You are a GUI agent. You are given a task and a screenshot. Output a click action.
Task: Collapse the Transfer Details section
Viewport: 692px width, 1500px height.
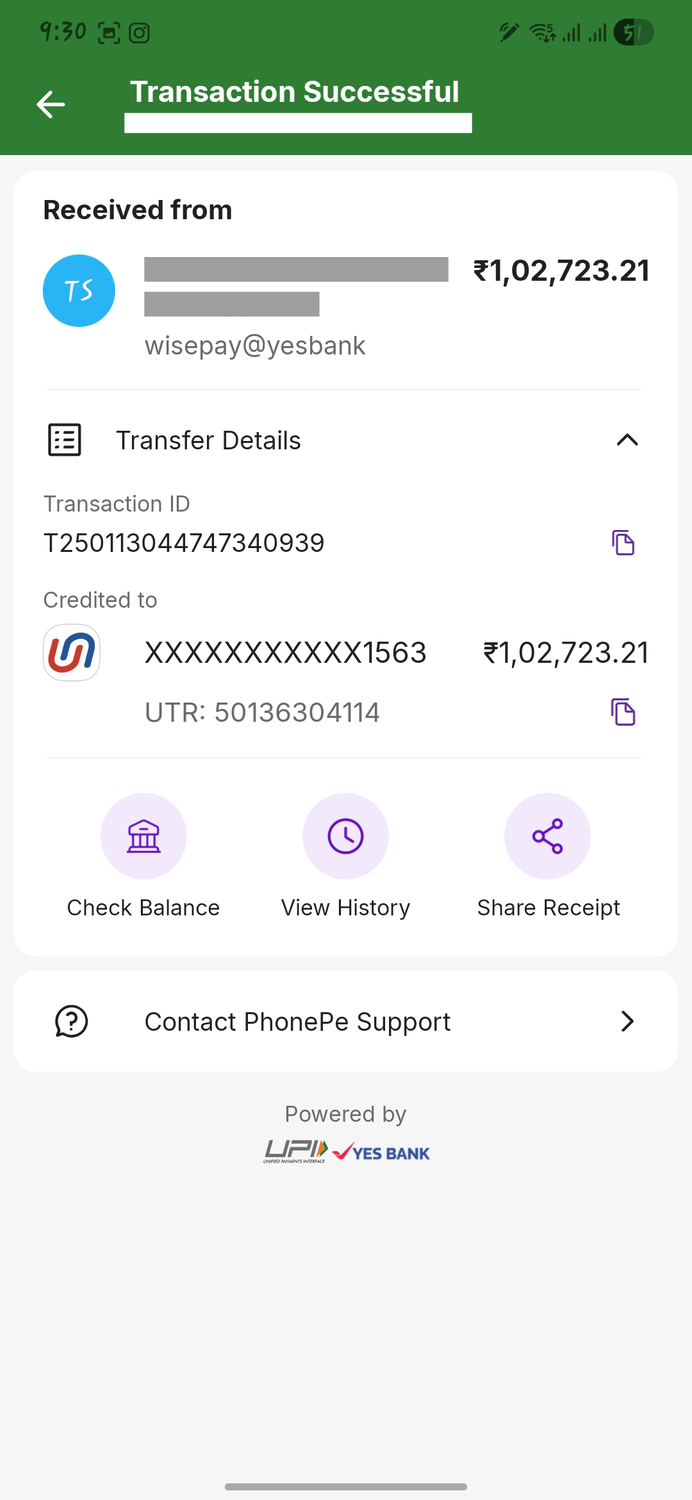click(627, 440)
